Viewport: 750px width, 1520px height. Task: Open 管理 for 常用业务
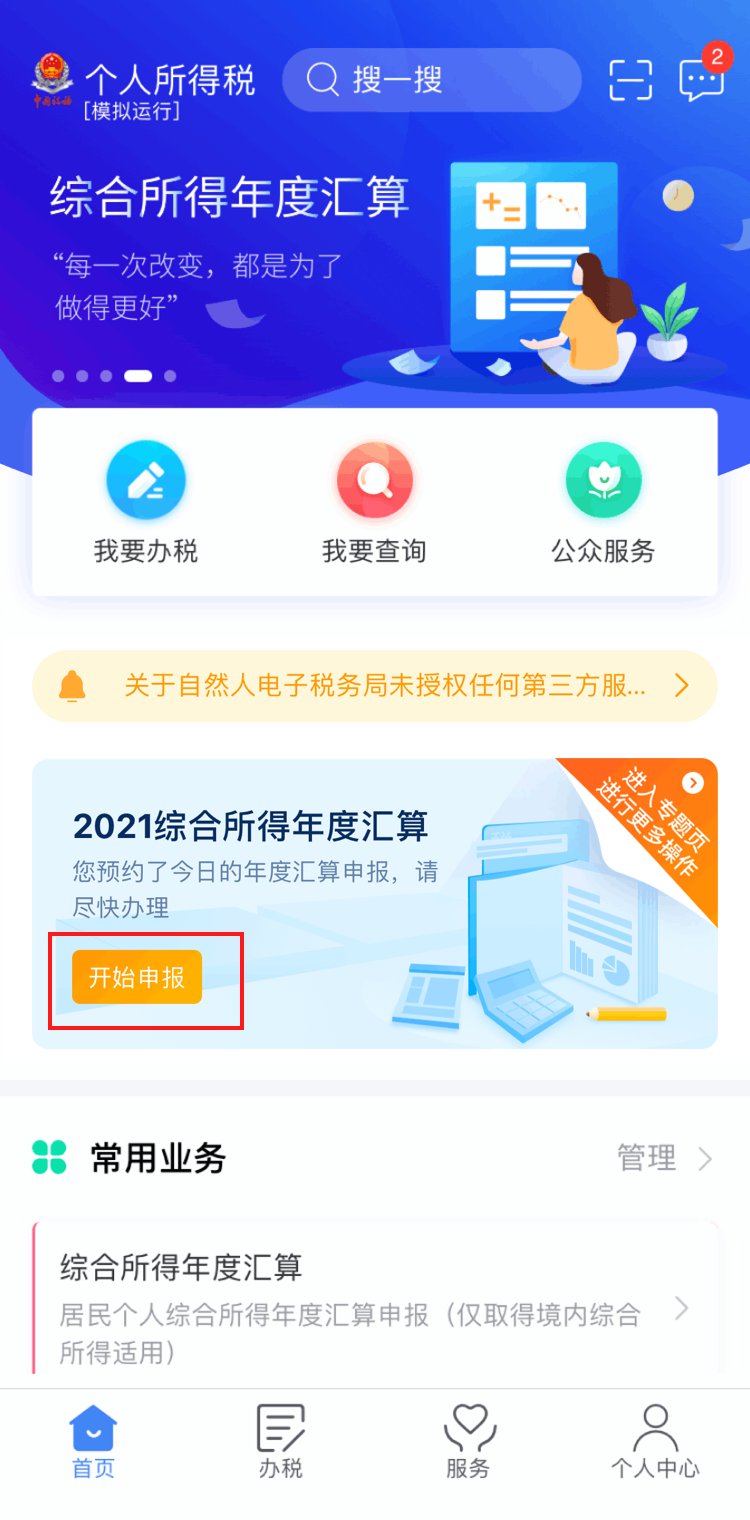point(664,1158)
